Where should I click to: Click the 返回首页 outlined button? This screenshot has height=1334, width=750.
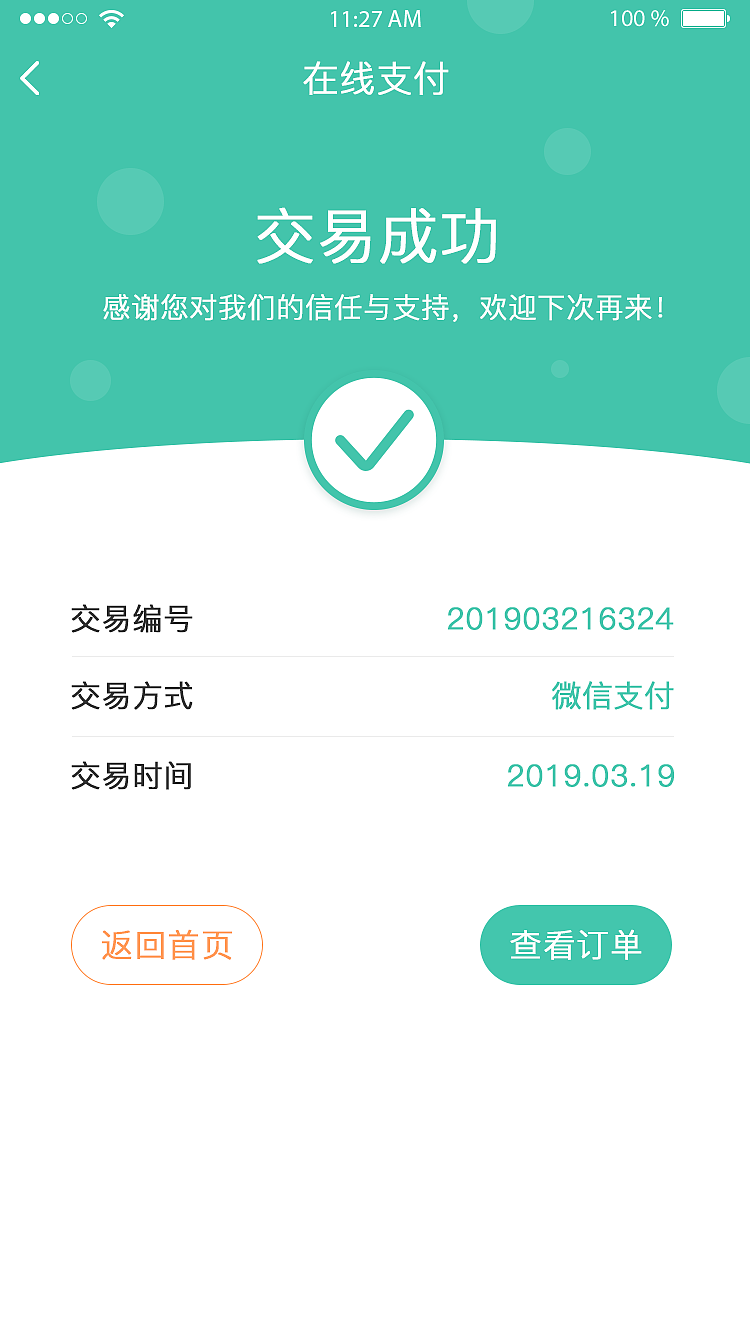tap(166, 944)
